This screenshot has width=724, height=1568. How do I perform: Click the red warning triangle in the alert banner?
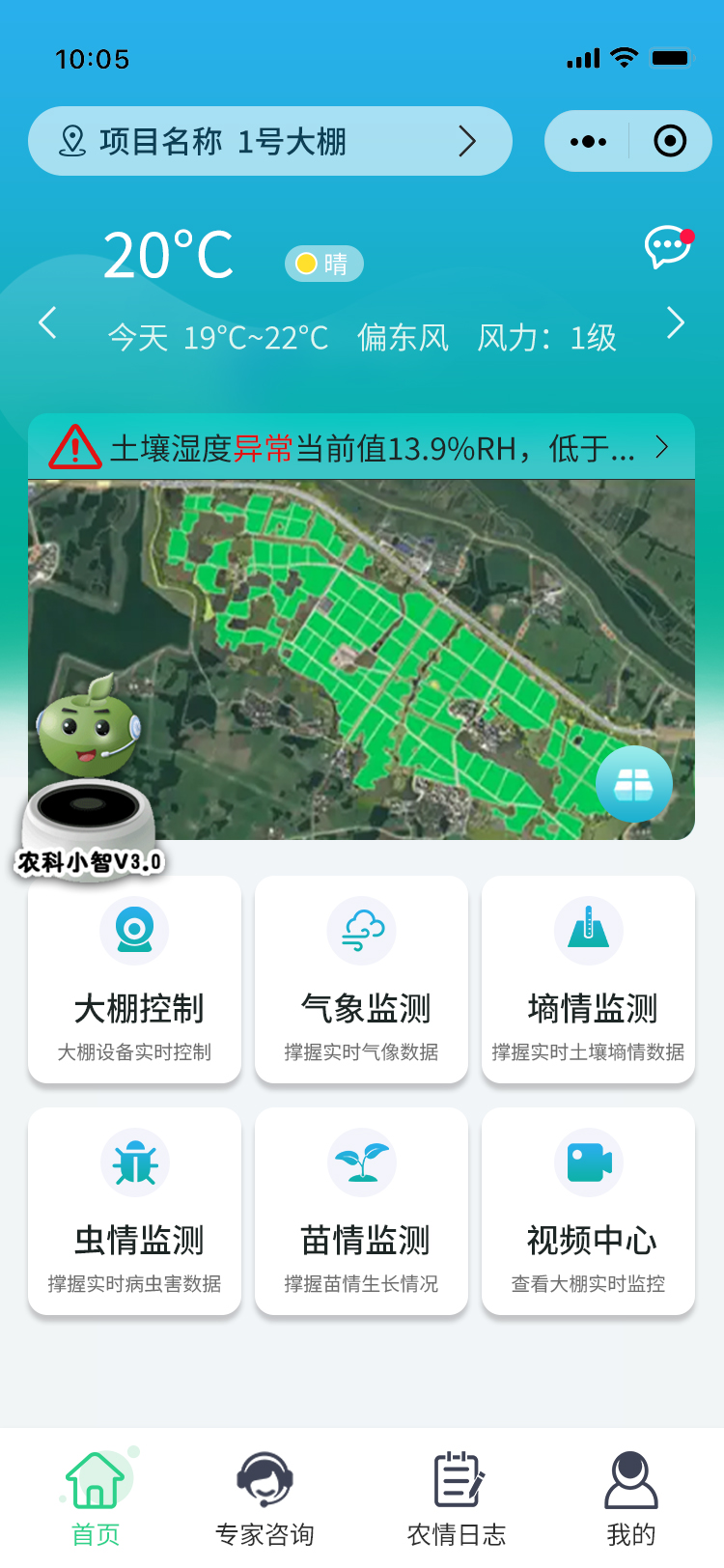[x=74, y=446]
